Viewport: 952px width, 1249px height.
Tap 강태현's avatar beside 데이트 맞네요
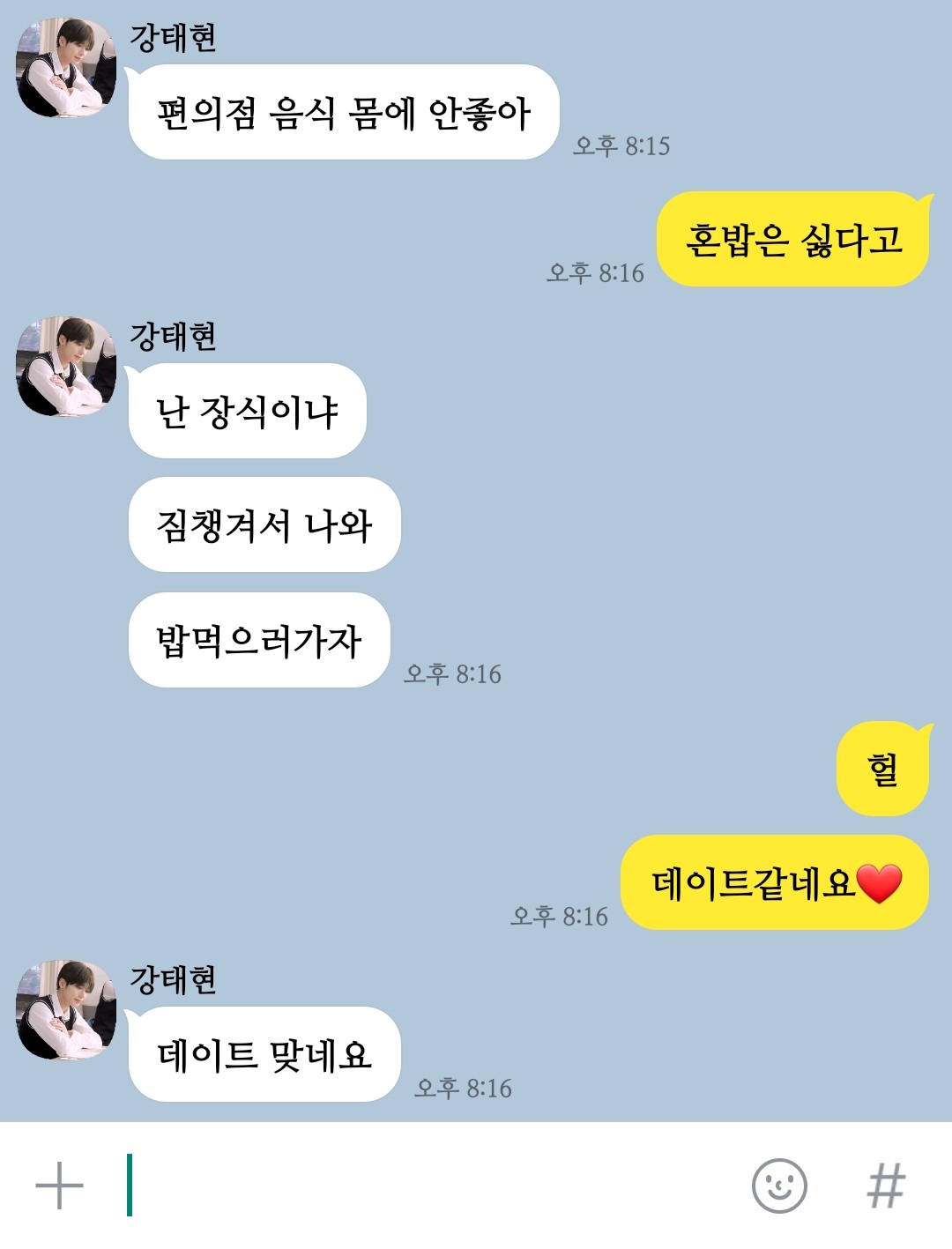point(66,1010)
